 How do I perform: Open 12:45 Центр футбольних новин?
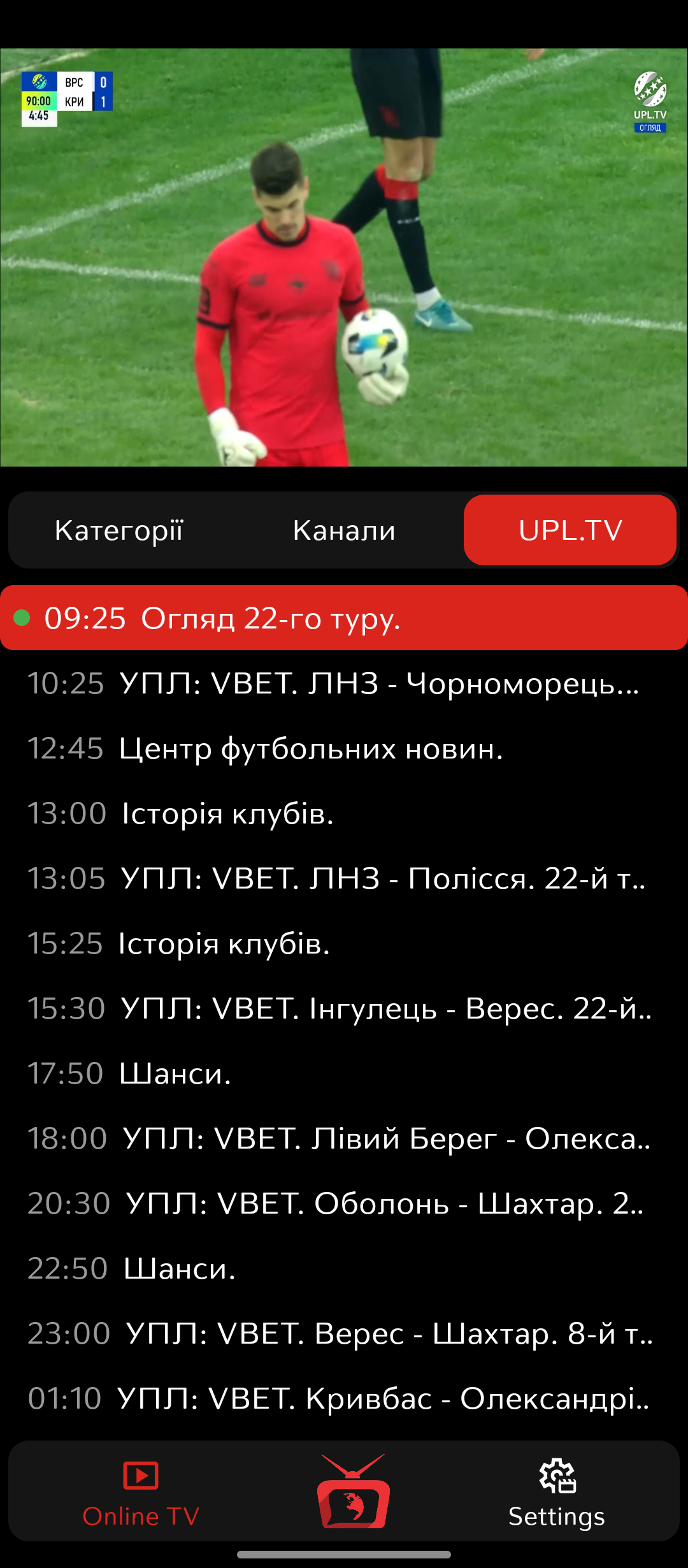tap(344, 748)
